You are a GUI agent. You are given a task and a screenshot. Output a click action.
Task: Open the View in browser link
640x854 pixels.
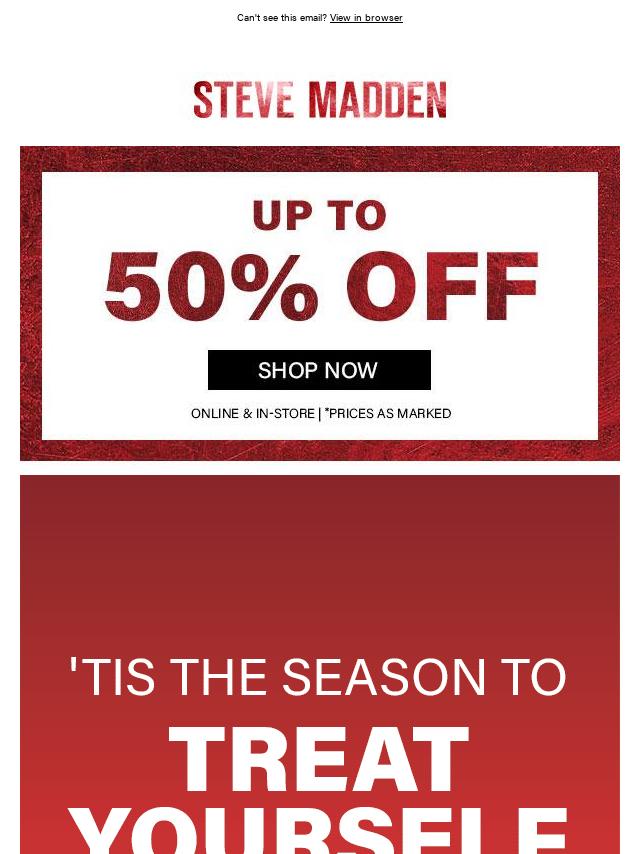(366, 18)
